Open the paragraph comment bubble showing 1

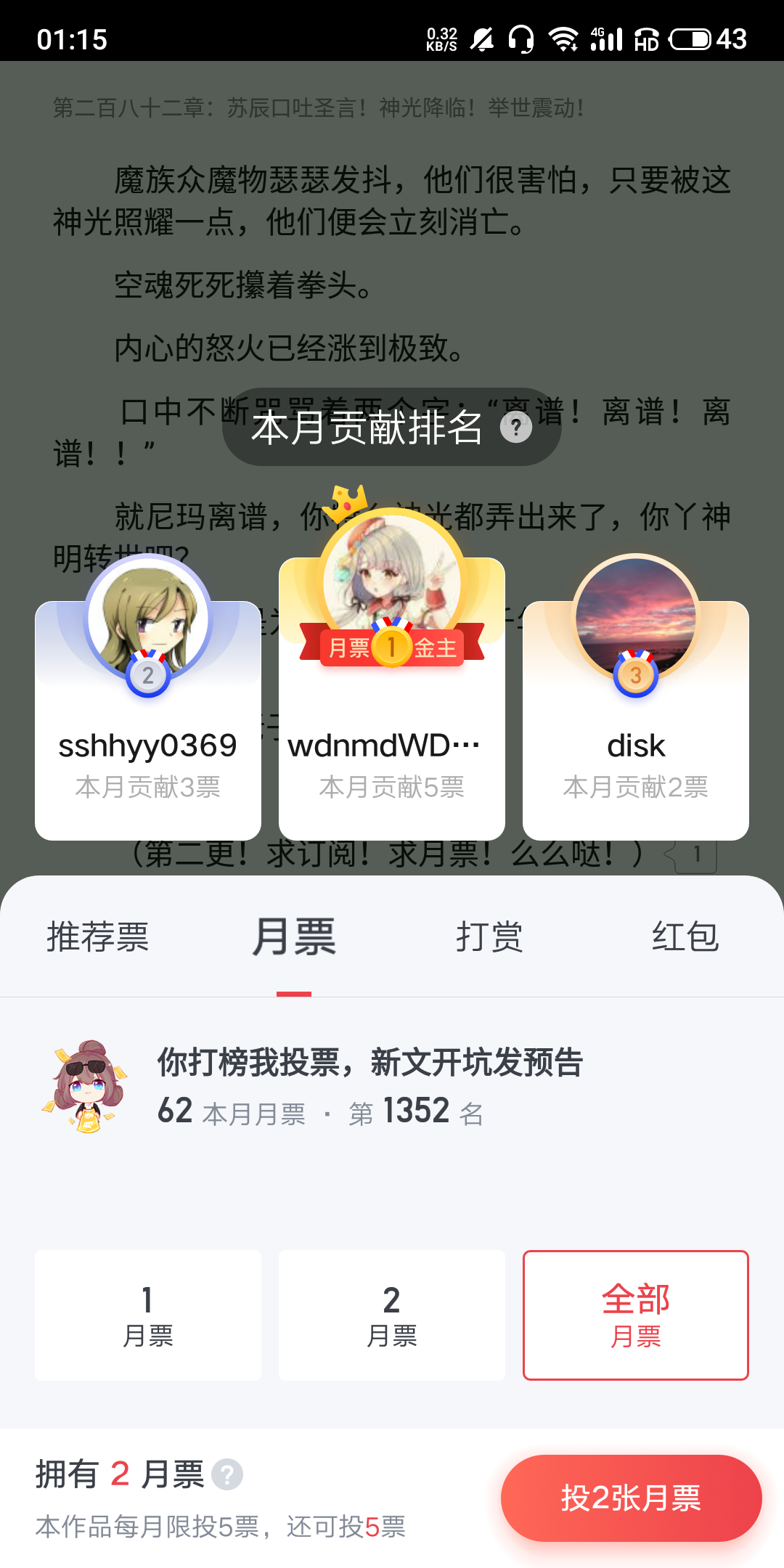[x=695, y=855]
